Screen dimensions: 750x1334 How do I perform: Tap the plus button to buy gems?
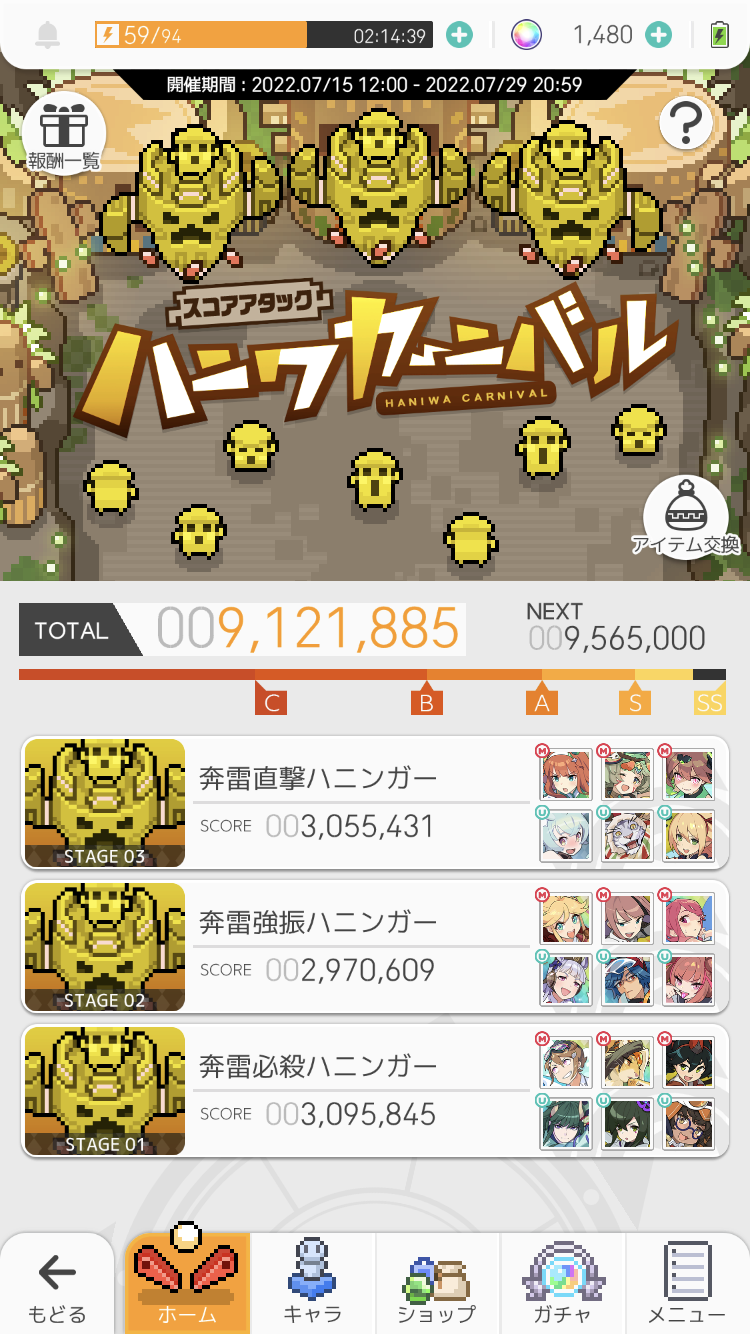[658, 35]
